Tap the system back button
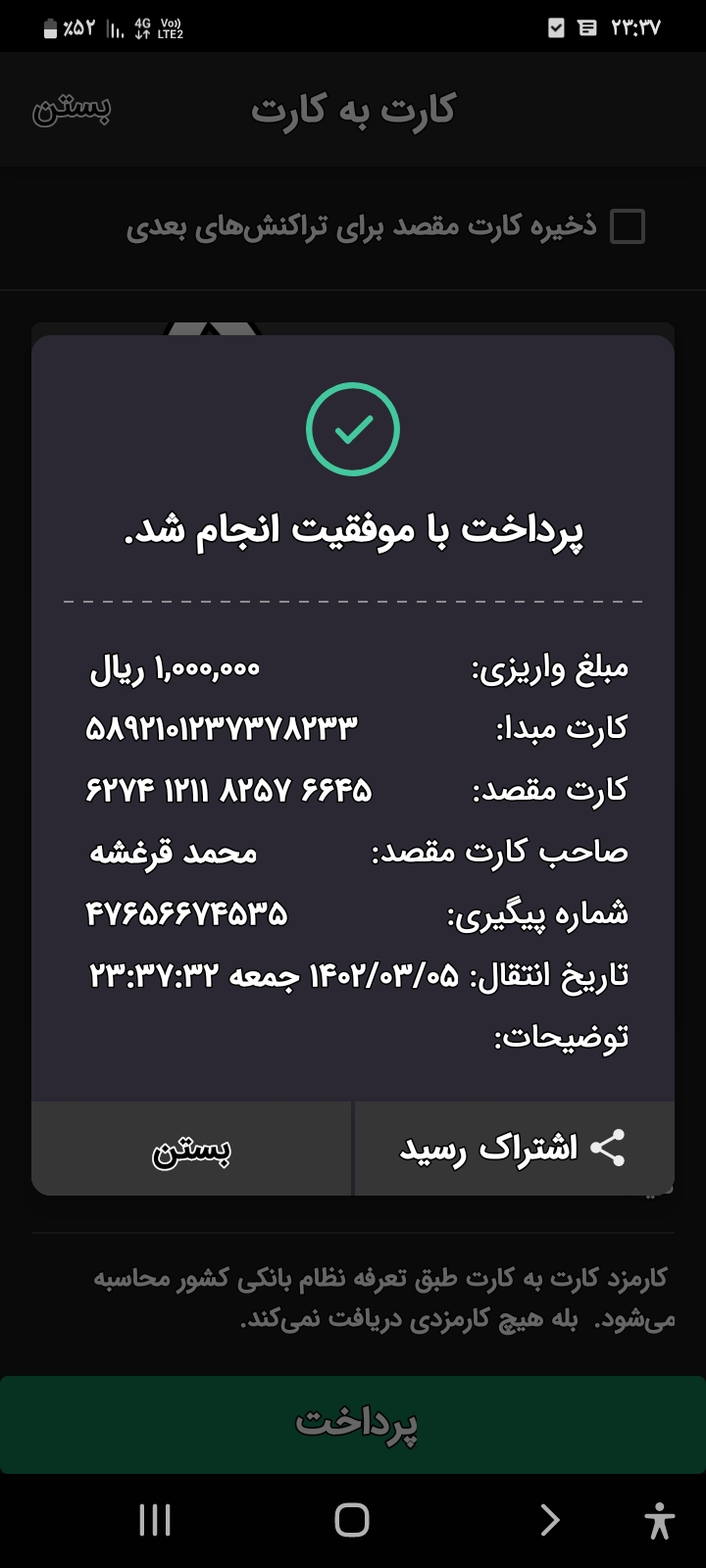Screen dimensions: 706x1568 (x=550, y=1520)
